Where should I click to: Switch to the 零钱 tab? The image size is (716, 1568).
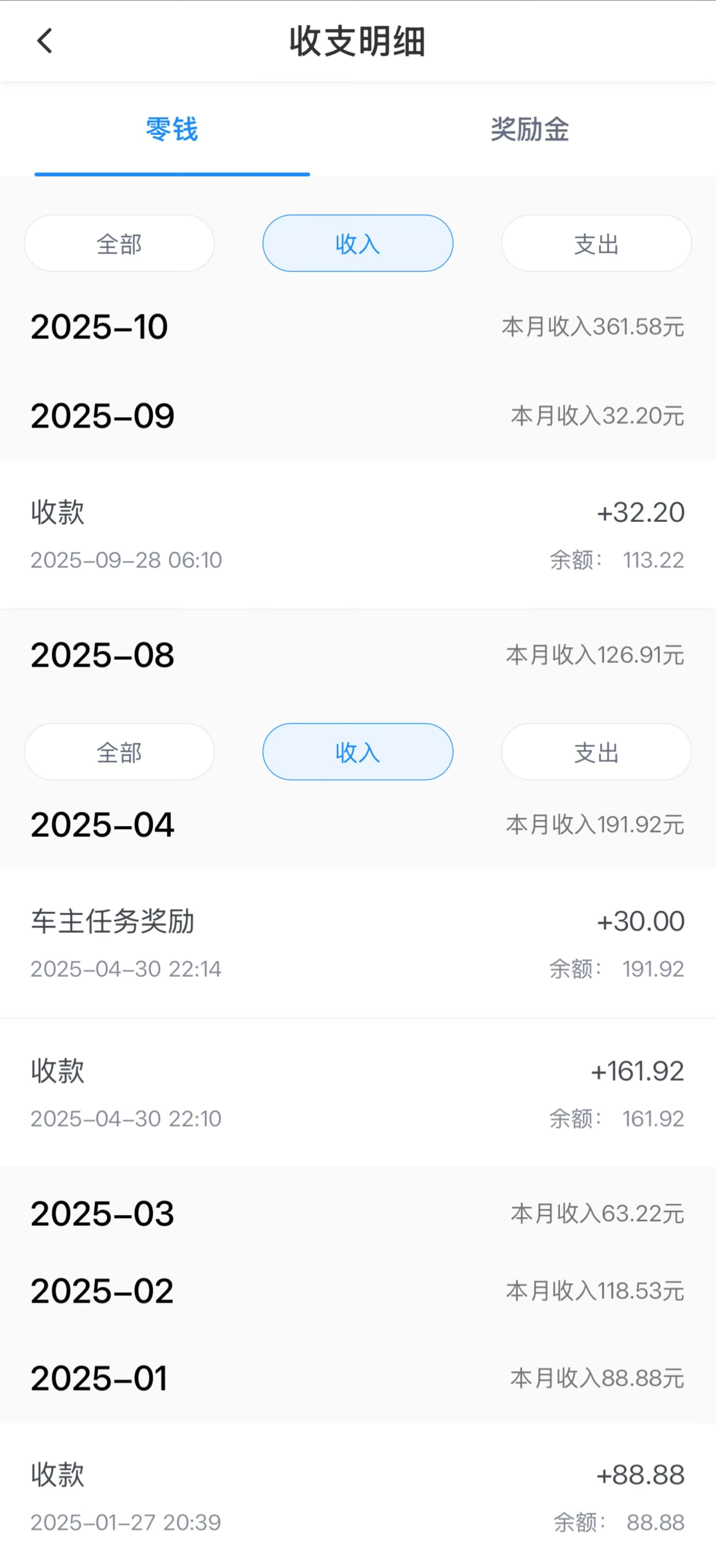tap(172, 130)
